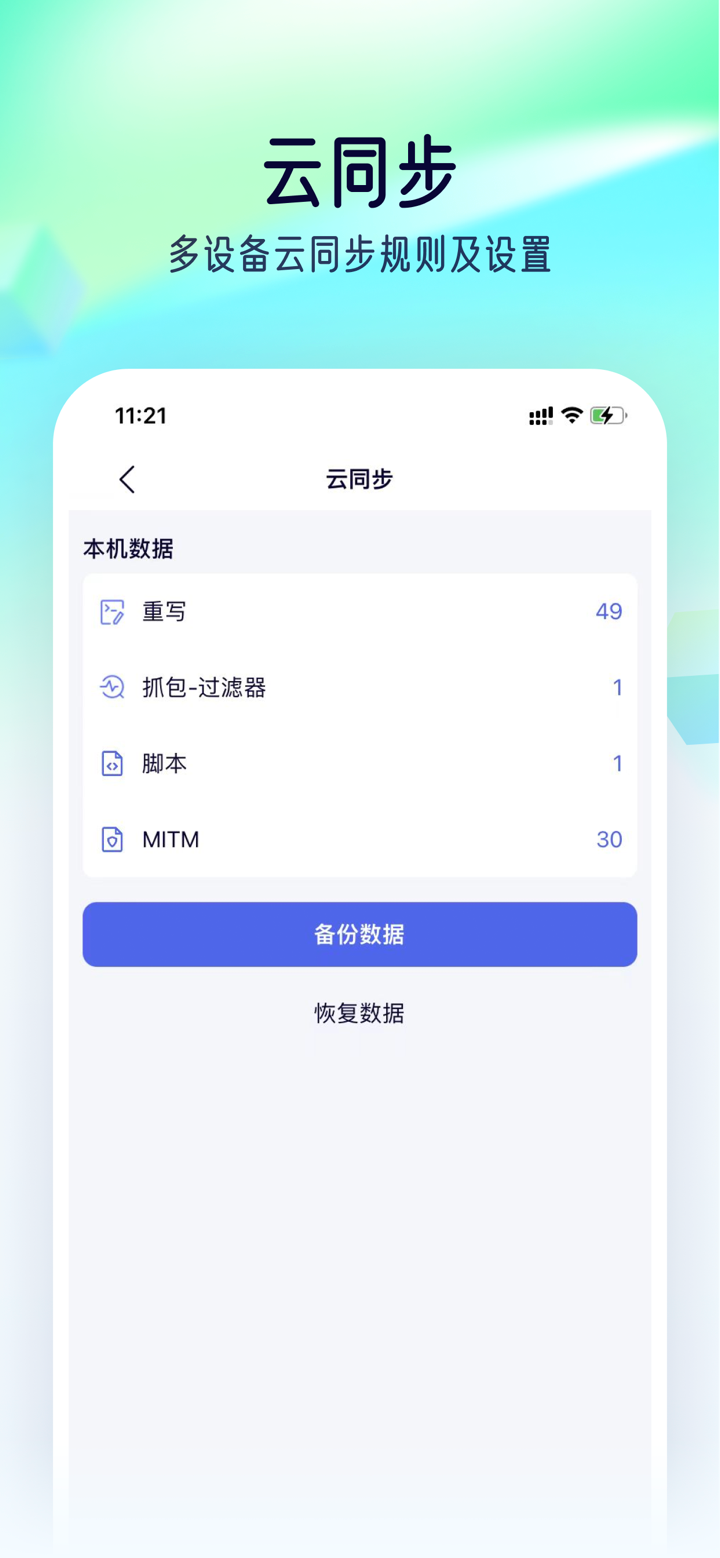Open the 脚本 (Script) item icon
The height and width of the screenshot is (1558, 720).
pyautogui.click(x=113, y=763)
